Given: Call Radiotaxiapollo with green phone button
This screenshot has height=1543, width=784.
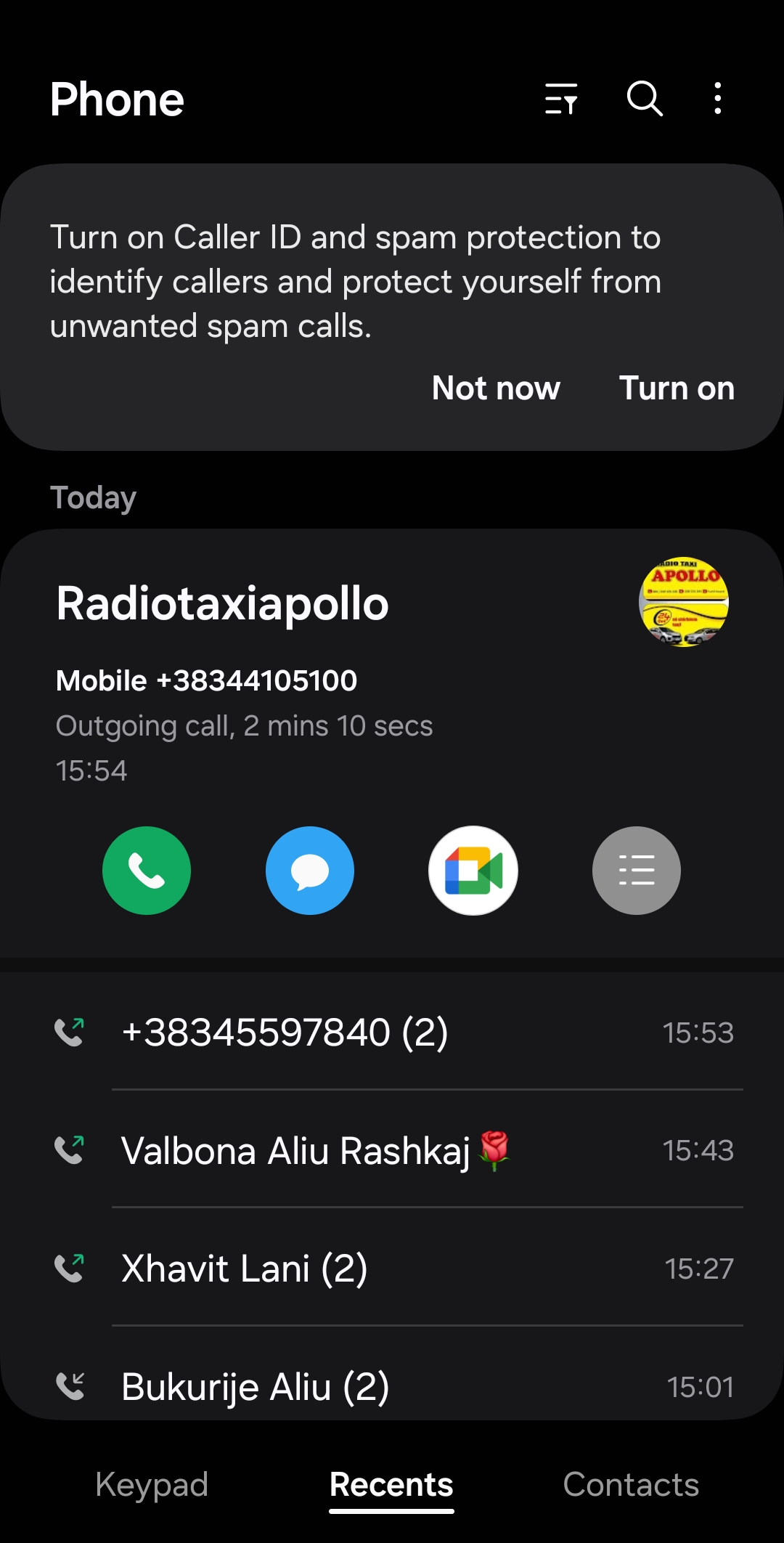Looking at the screenshot, I should (x=147, y=871).
